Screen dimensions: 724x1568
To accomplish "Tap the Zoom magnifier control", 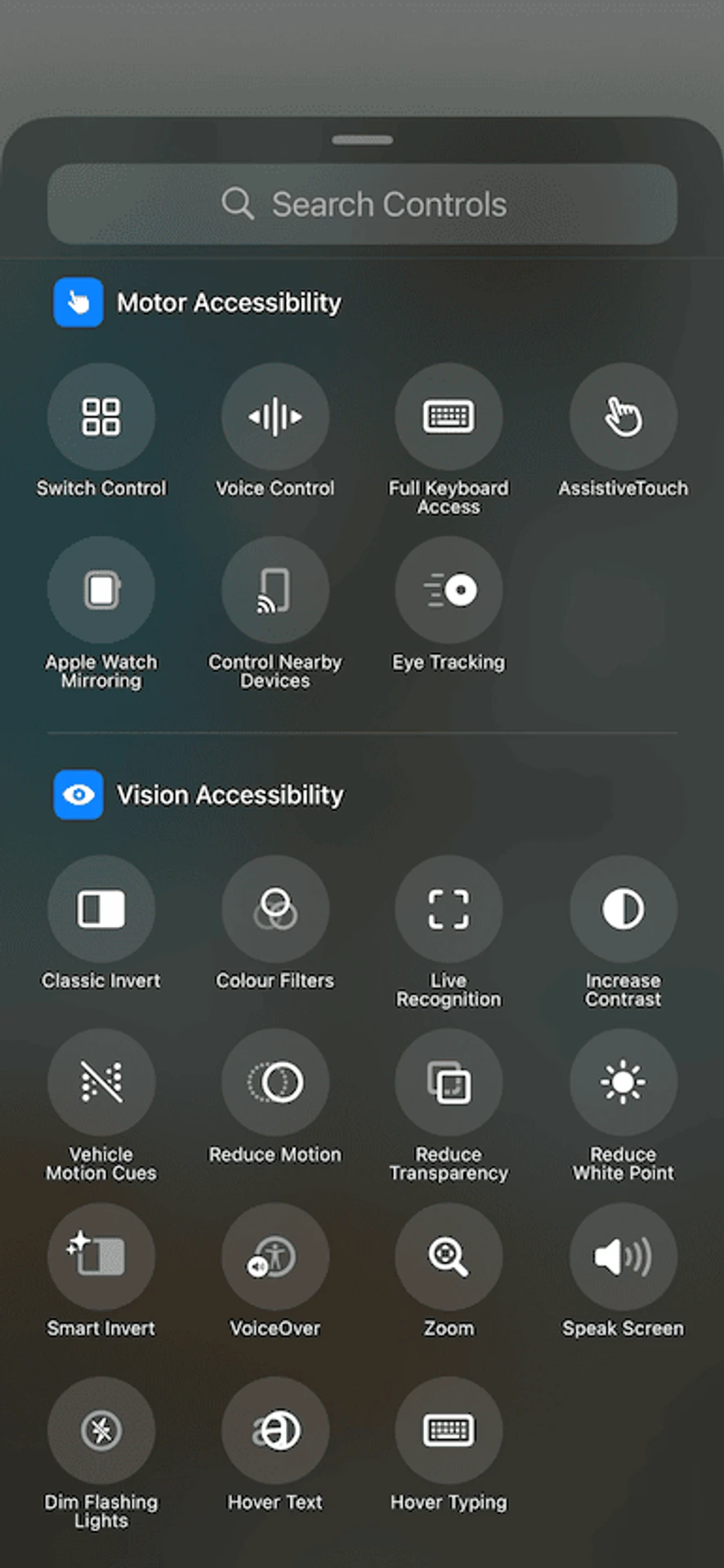I will tap(449, 1256).
